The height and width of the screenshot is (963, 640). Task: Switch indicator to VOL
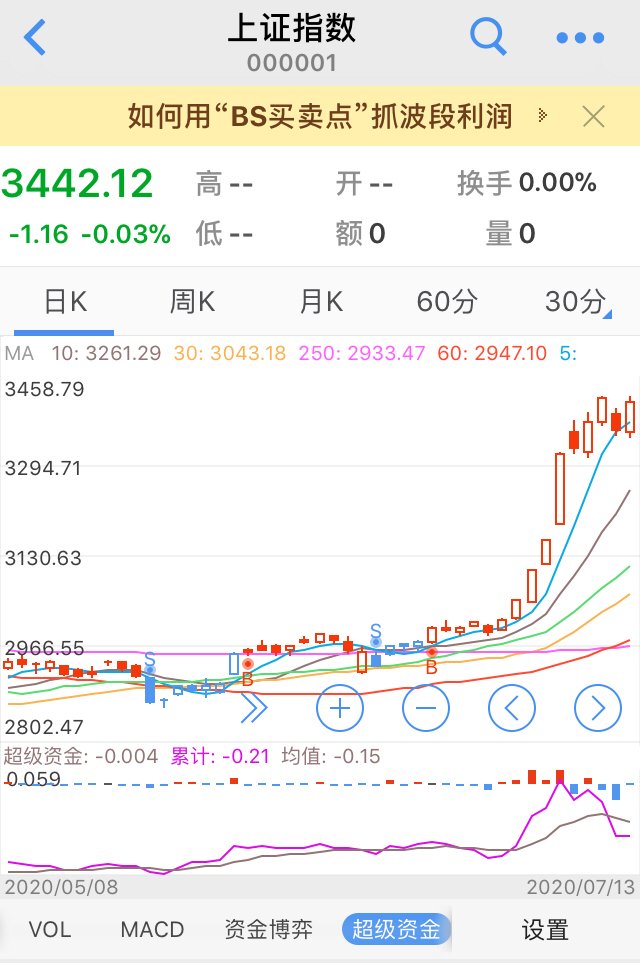coord(50,930)
